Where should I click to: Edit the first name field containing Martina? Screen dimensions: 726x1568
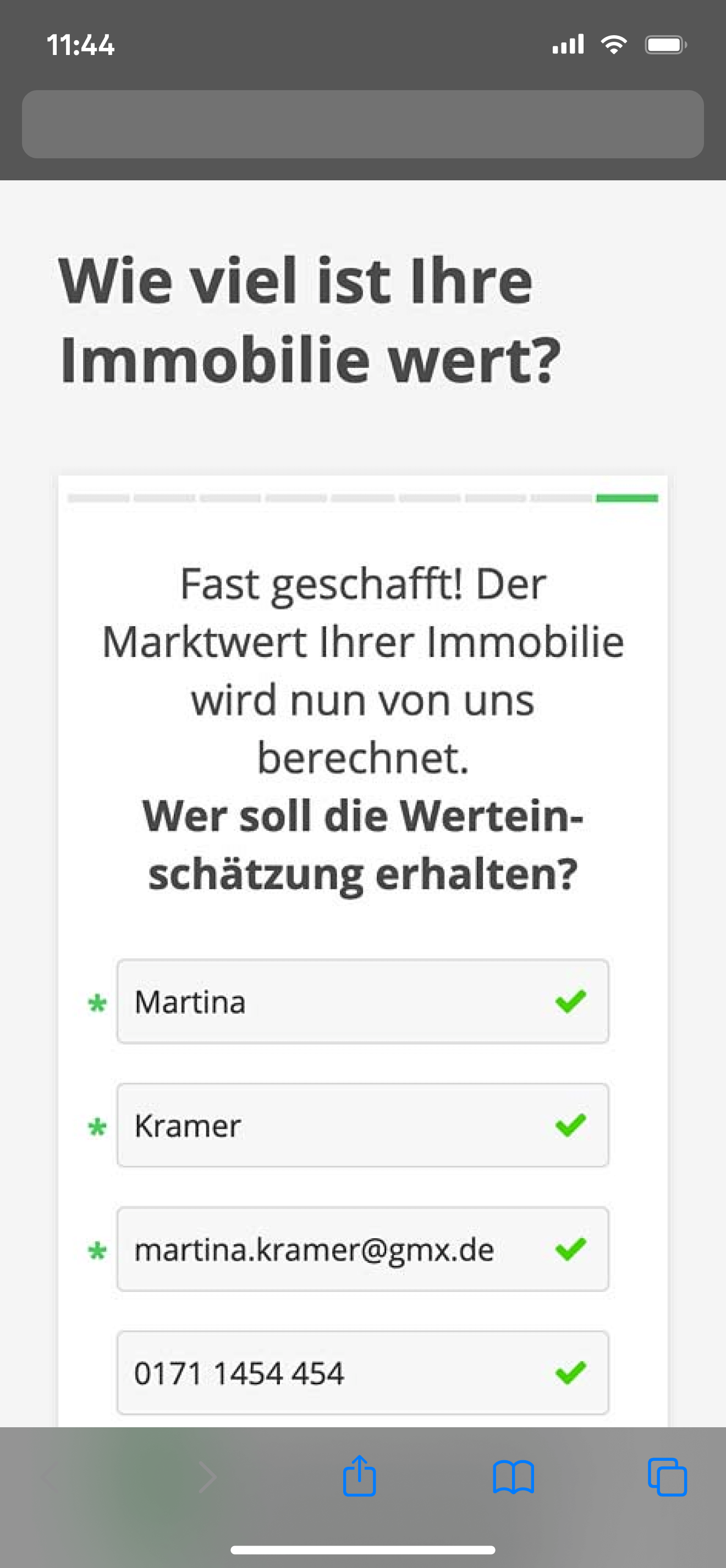(x=363, y=1001)
